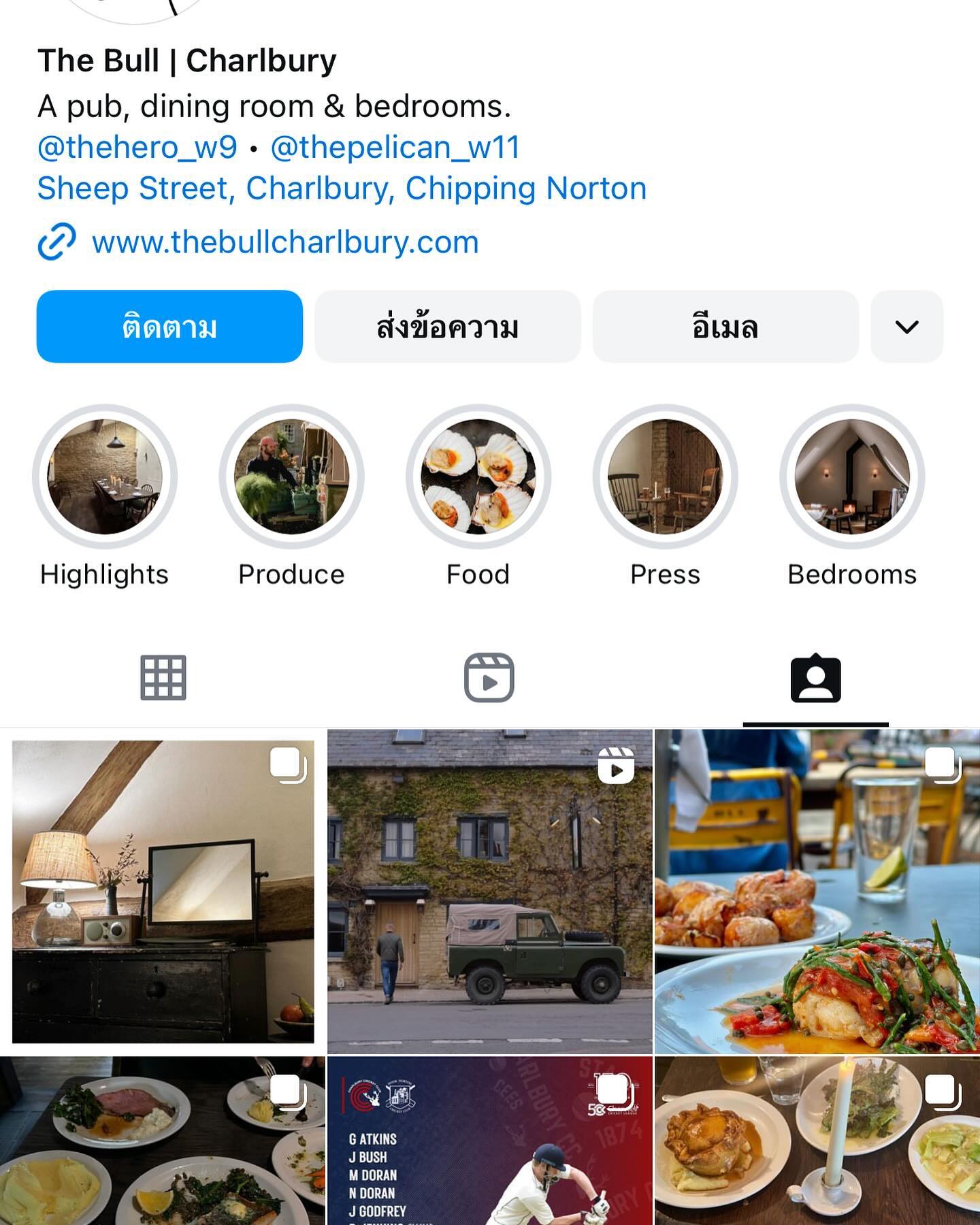Open the Highlights story highlight
Image resolution: width=980 pixels, height=1225 pixels.
(105, 476)
